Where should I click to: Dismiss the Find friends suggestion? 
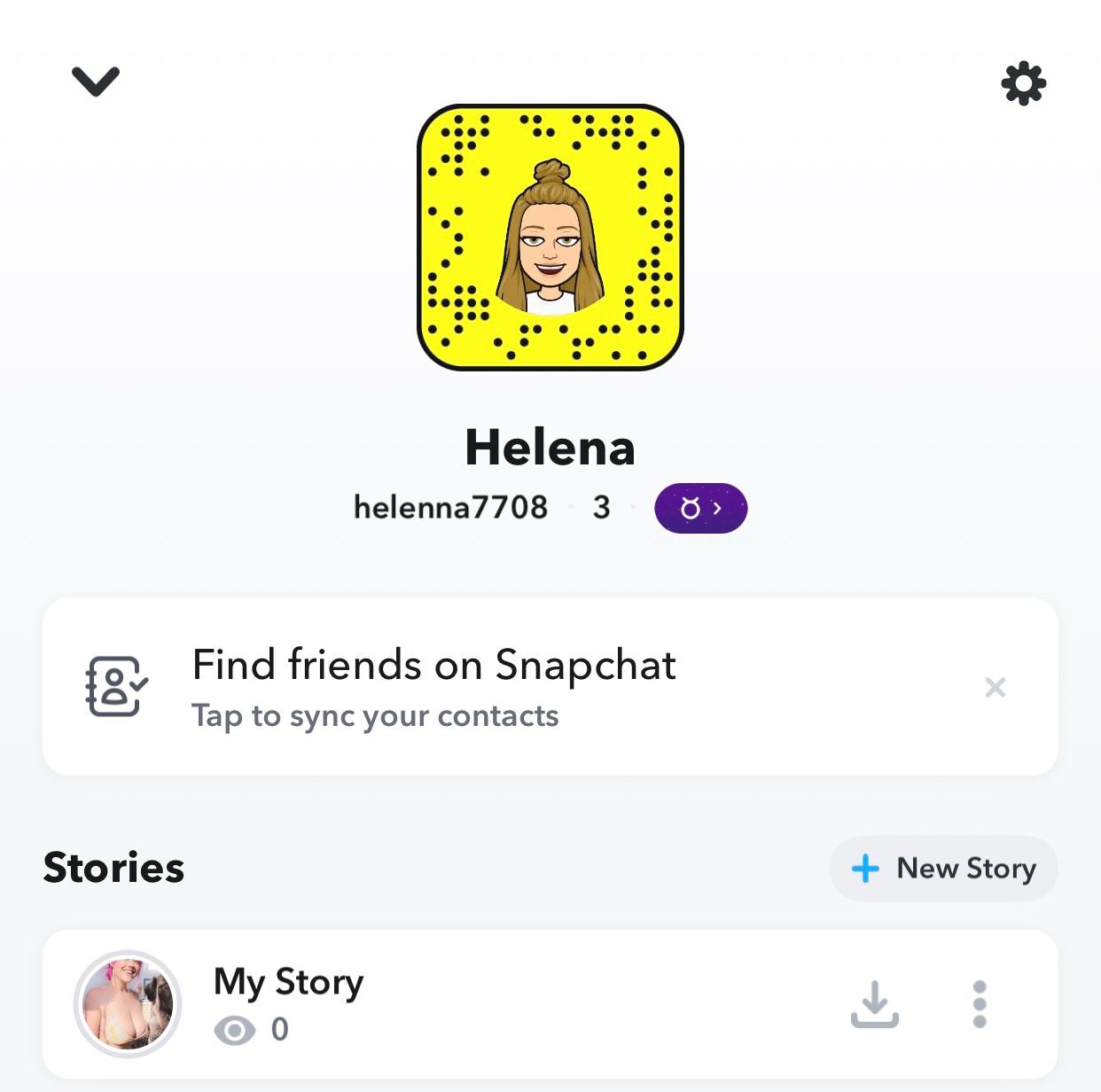tap(995, 687)
